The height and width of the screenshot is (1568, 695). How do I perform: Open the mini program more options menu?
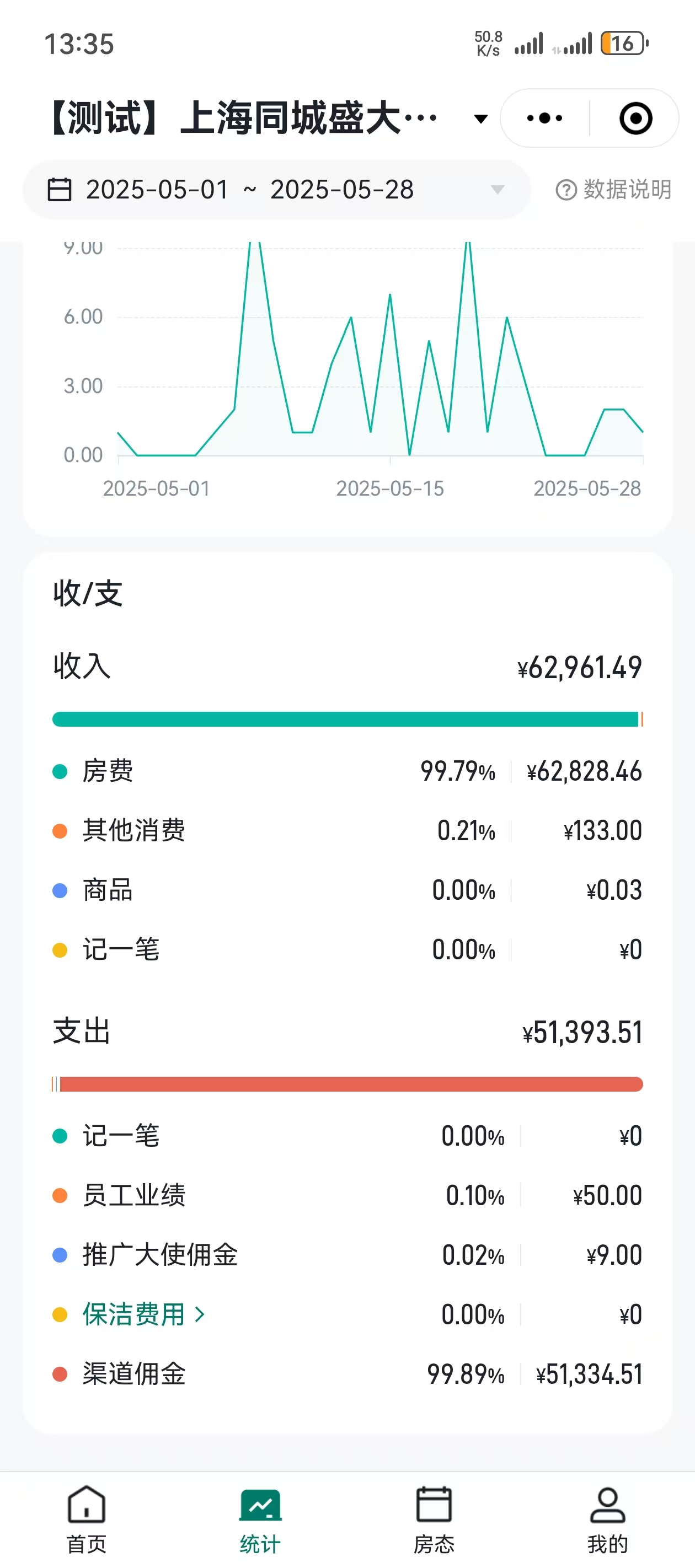[544, 118]
